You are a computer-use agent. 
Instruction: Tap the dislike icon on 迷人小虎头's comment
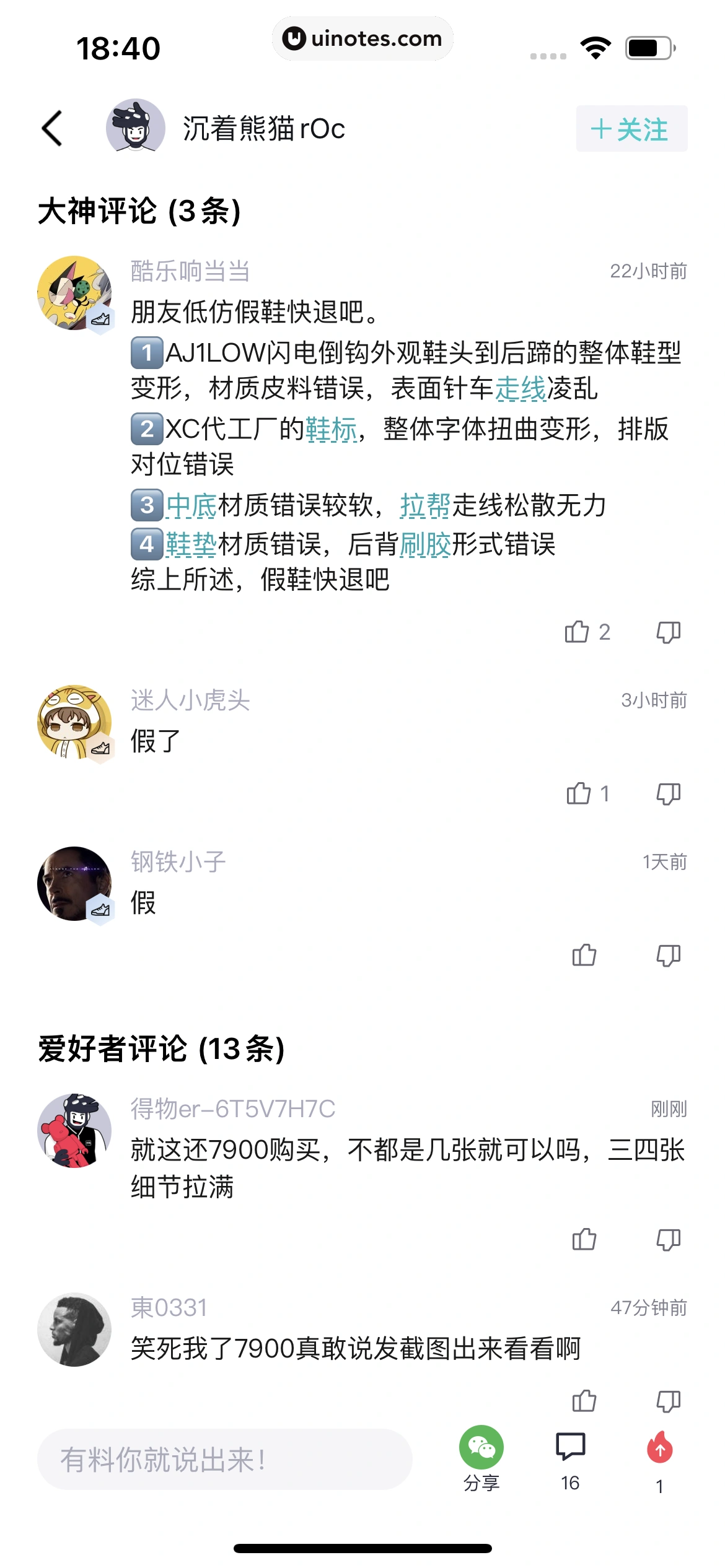(667, 793)
